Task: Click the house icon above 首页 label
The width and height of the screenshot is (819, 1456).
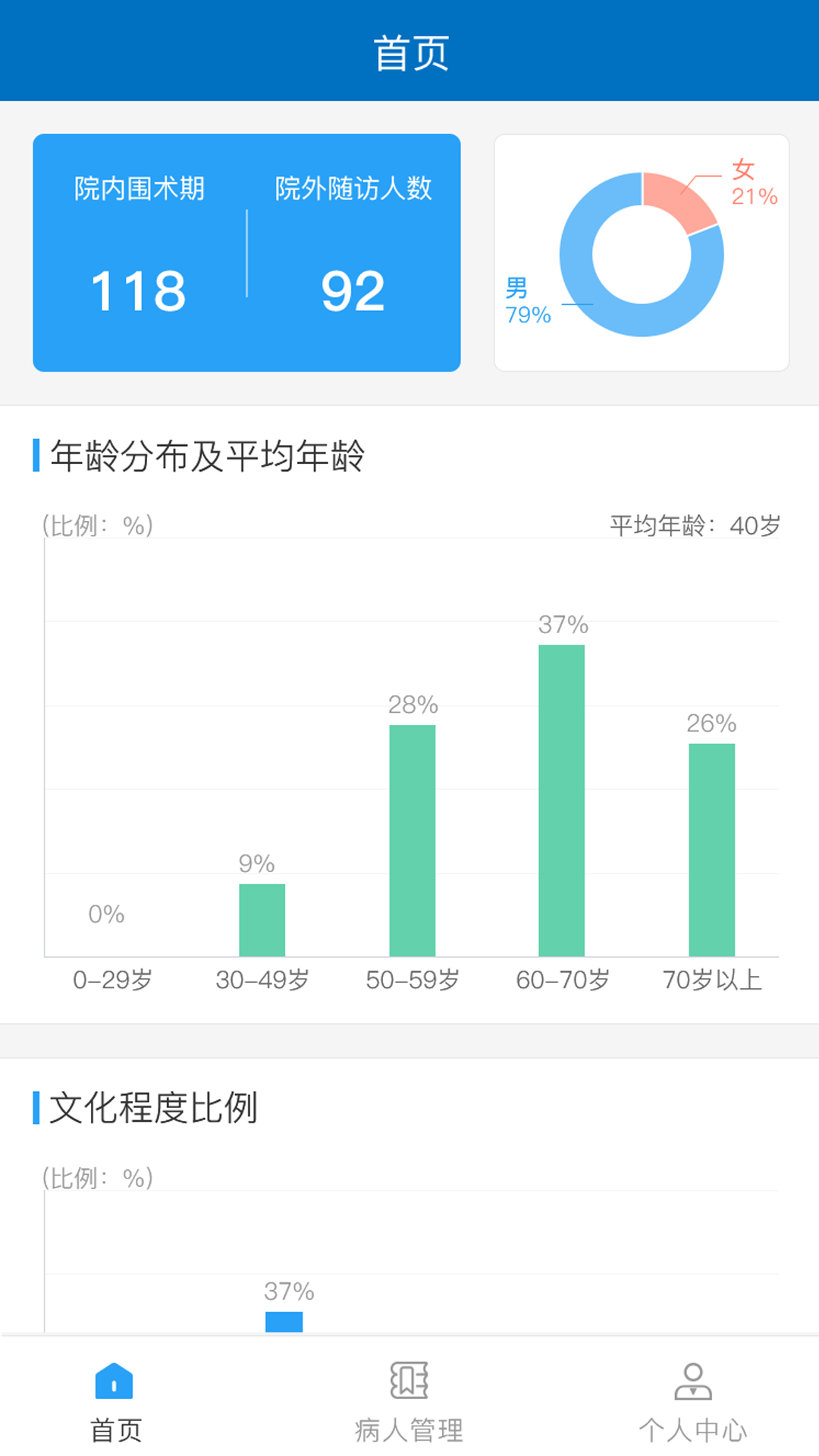Action: (114, 1382)
